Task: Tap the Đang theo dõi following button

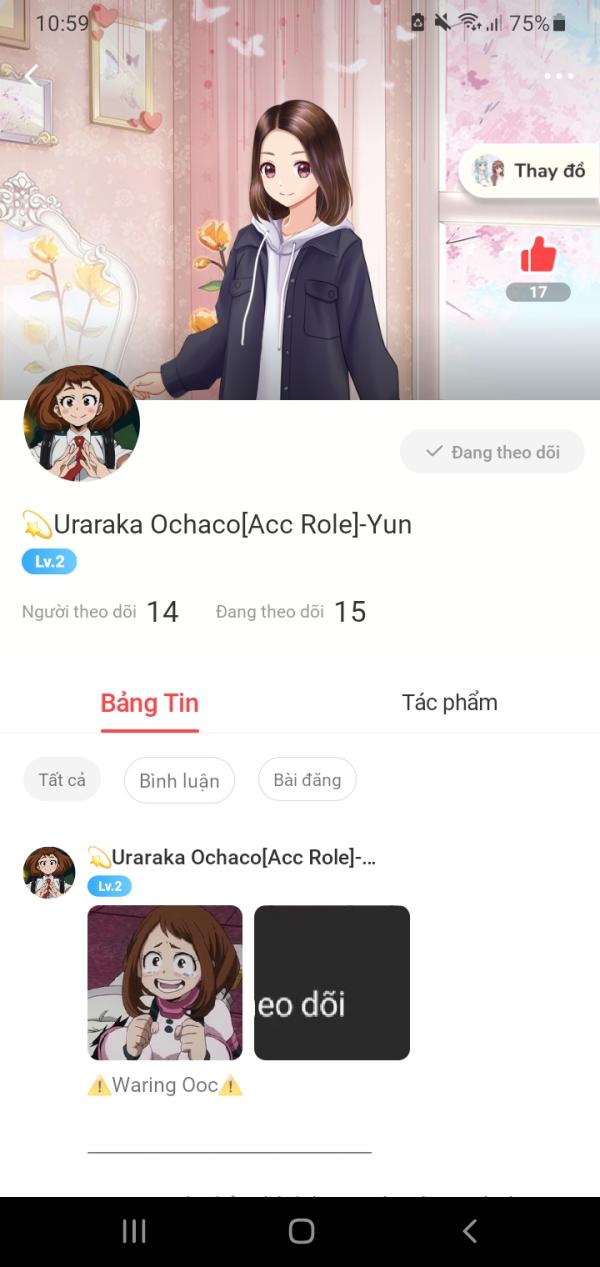Action: click(492, 452)
